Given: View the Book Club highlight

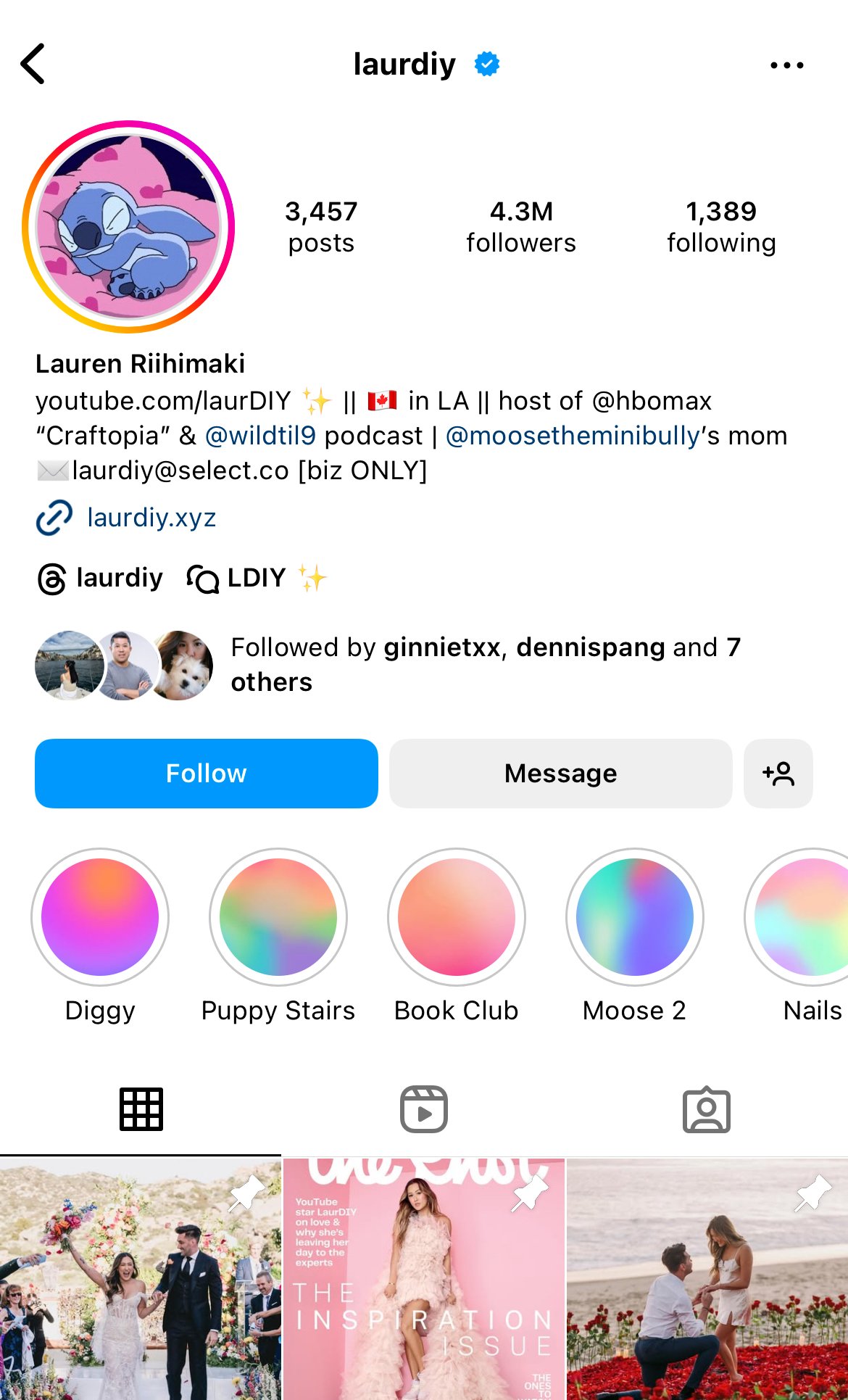Looking at the screenshot, I should (x=457, y=917).
